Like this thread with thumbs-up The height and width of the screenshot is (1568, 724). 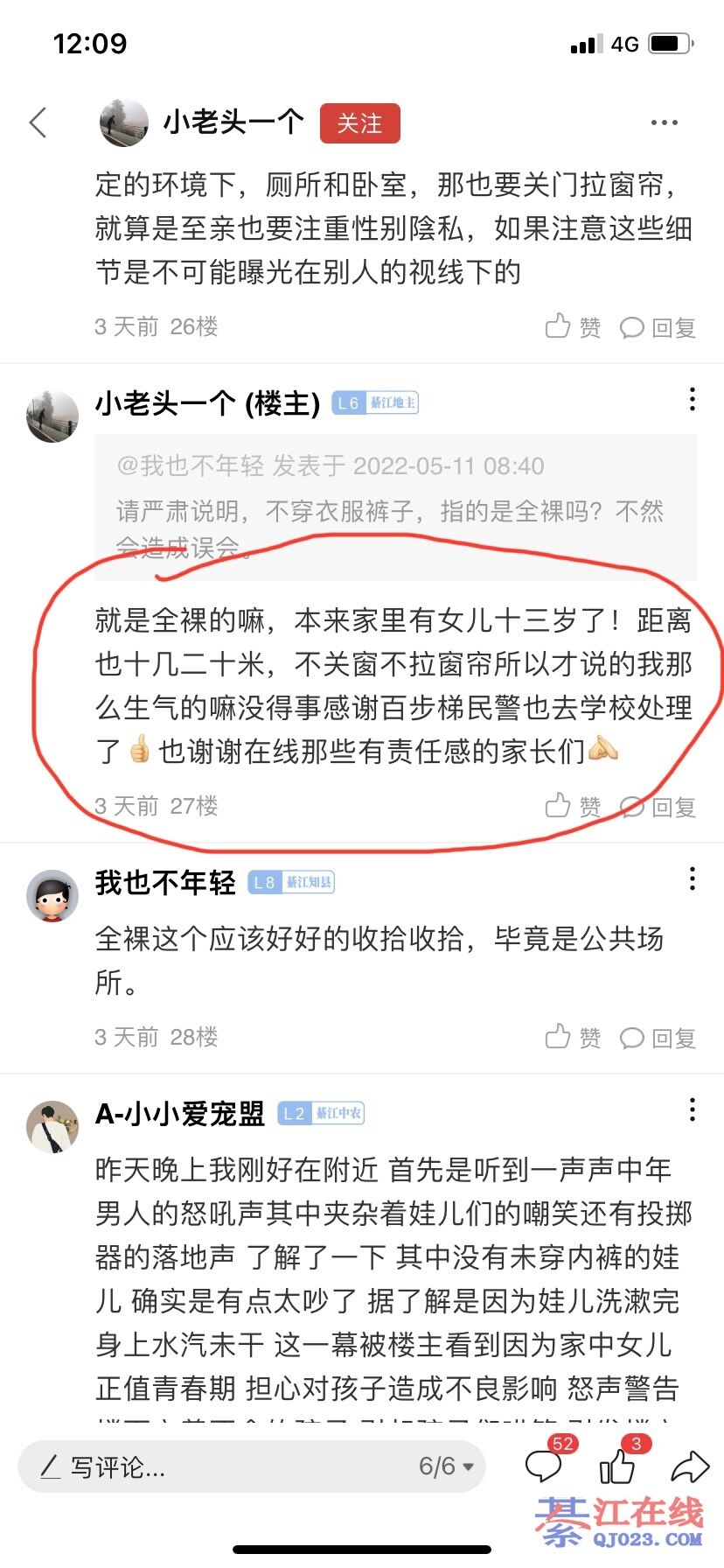click(617, 1465)
